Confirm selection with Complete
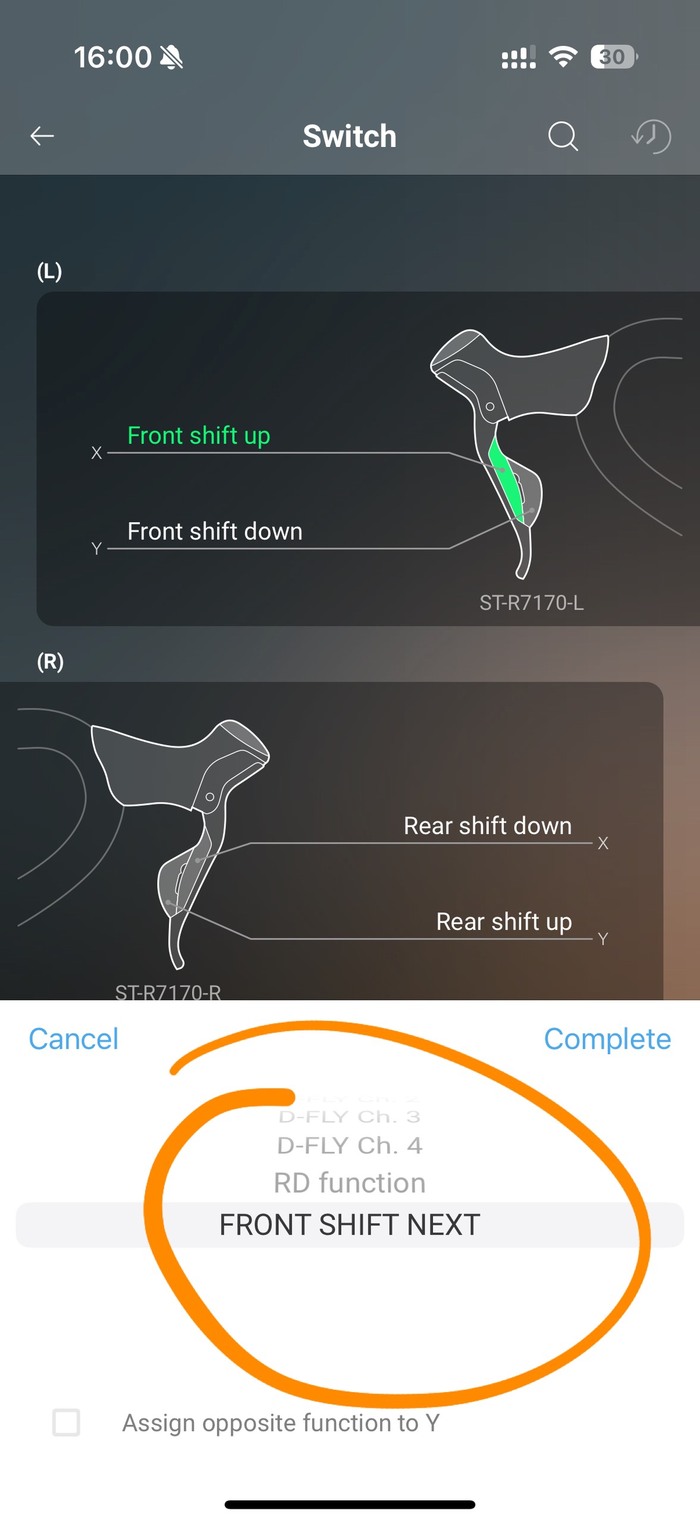This screenshot has width=700, height=1523. pos(607,1039)
